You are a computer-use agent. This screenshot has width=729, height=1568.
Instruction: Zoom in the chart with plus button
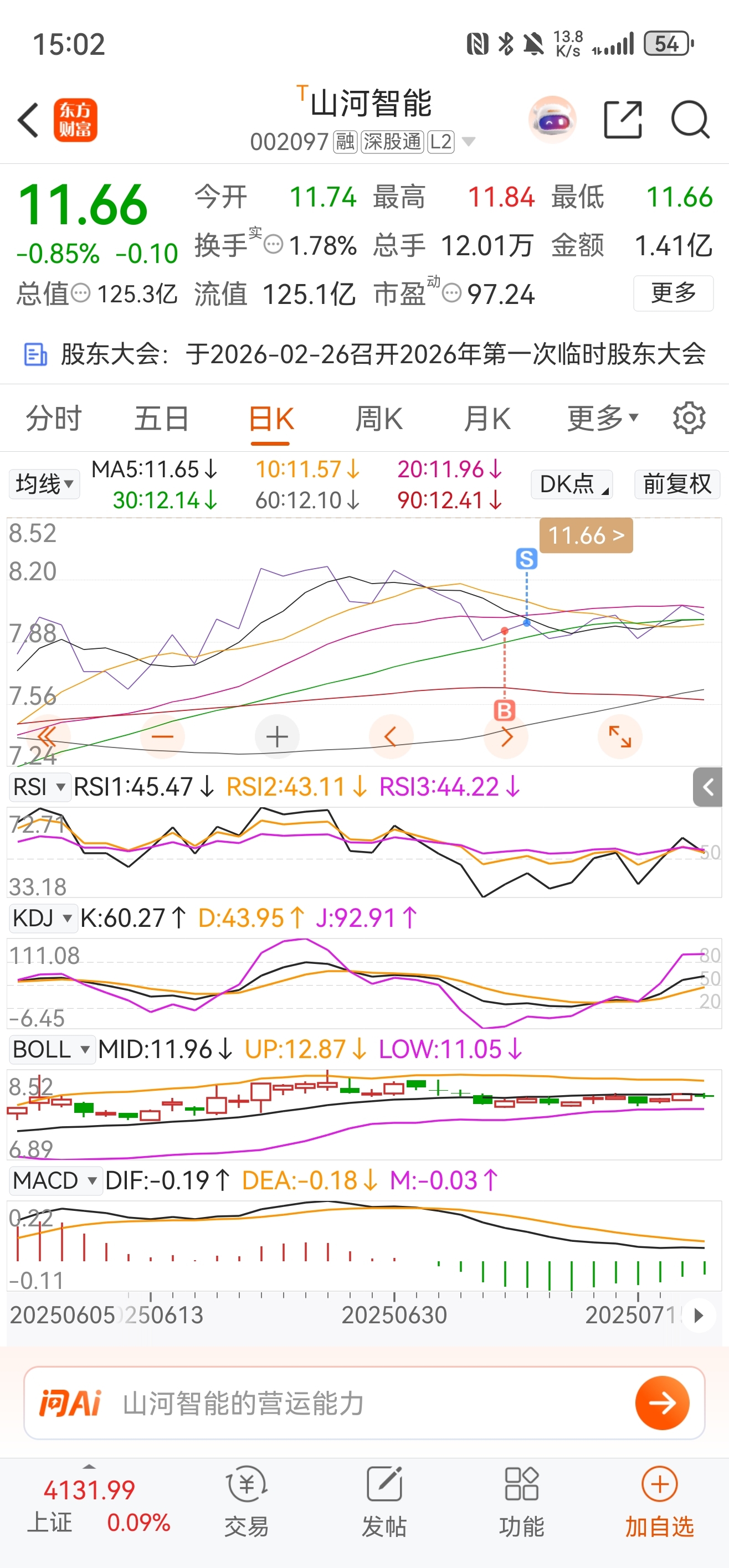point(277,736)
